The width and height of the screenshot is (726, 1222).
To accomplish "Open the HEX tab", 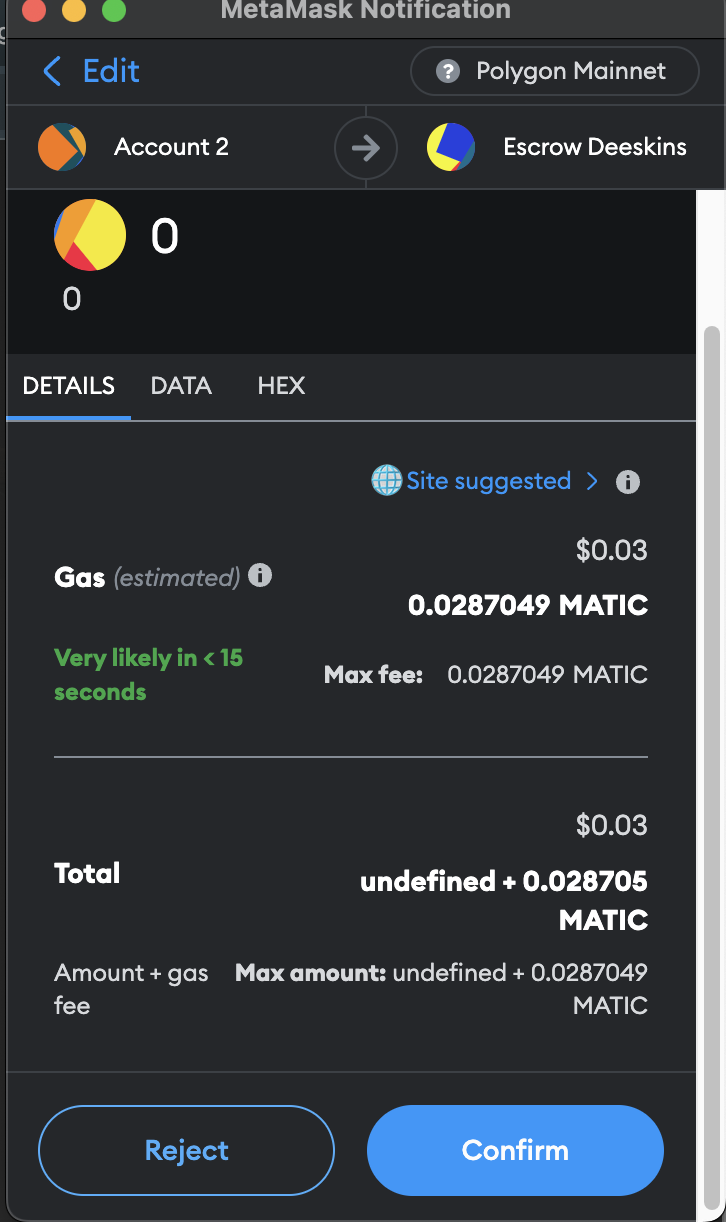I will coord(281,385).
